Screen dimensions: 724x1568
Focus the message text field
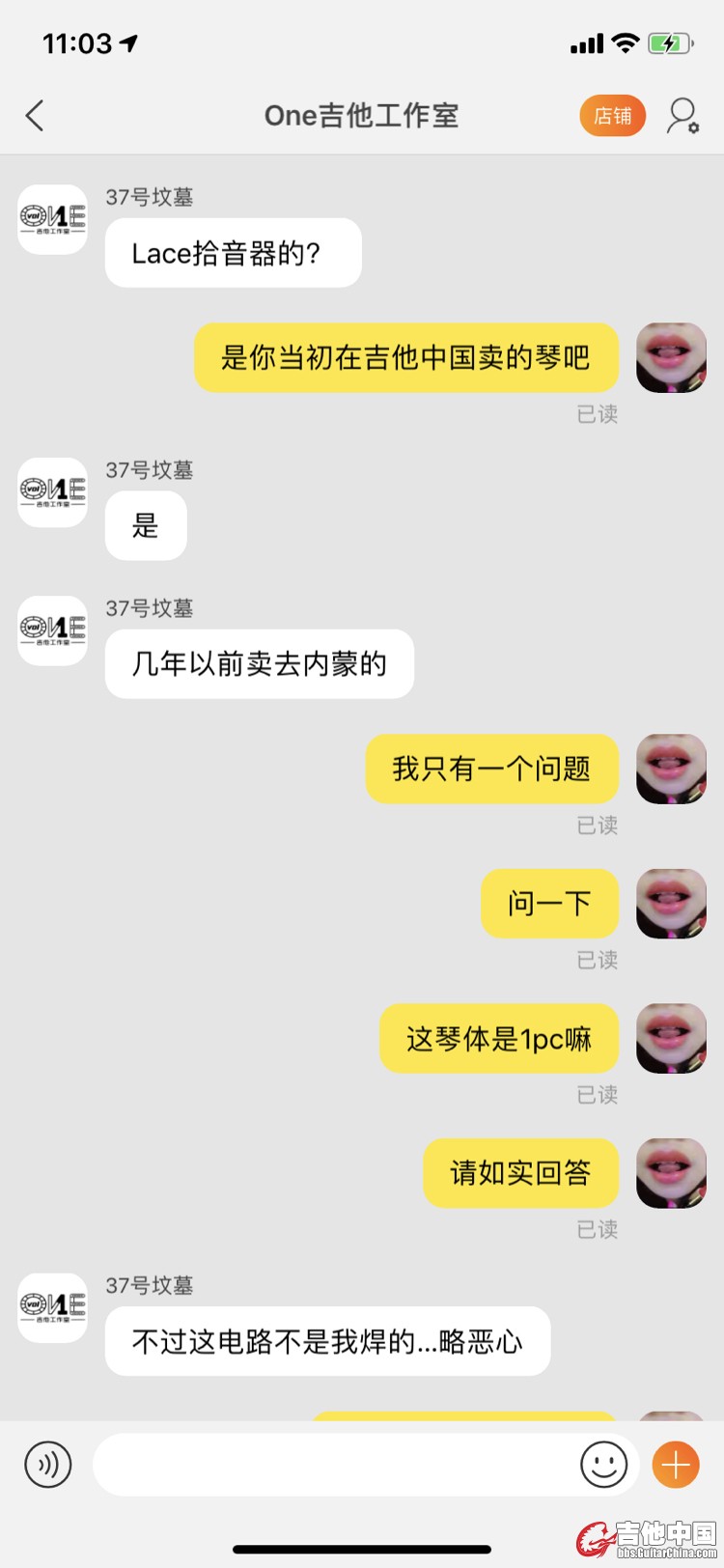333,1465
